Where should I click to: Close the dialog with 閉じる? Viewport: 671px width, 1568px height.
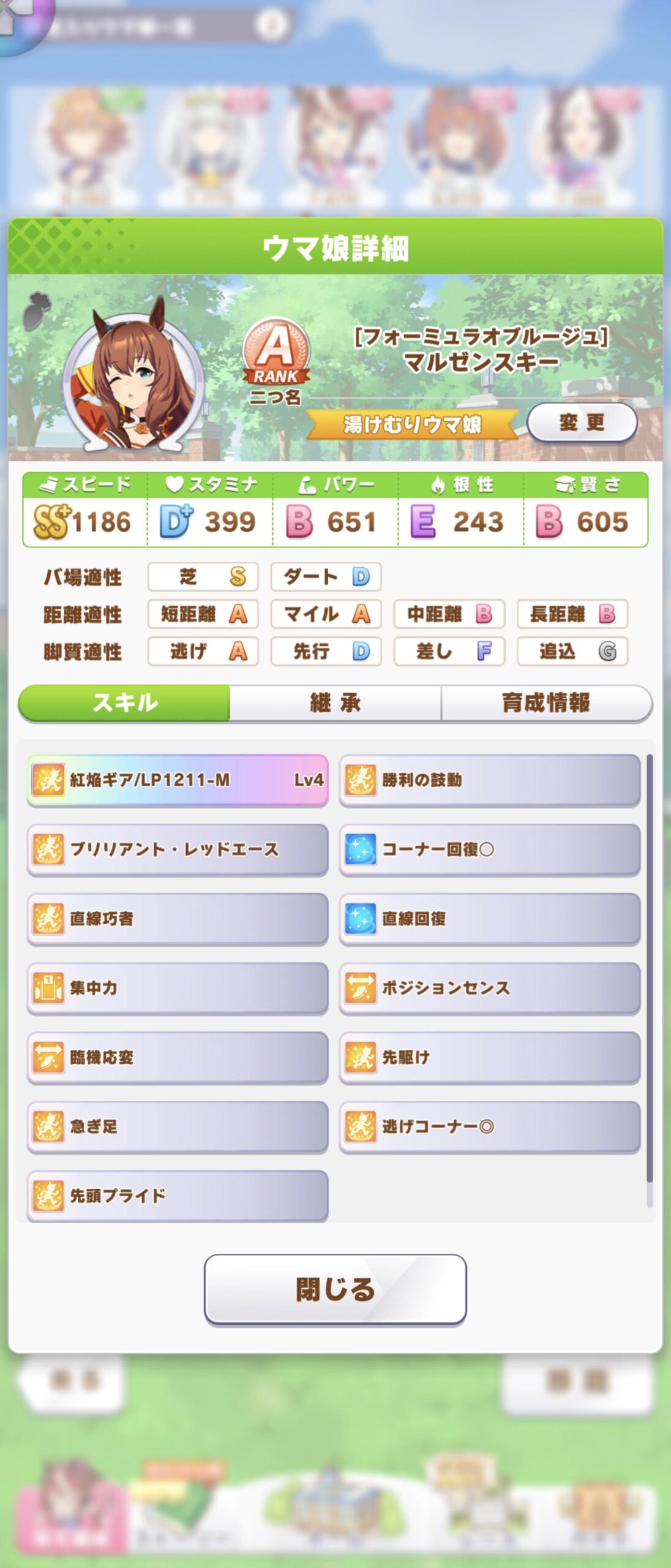(x=335, y=1289)
